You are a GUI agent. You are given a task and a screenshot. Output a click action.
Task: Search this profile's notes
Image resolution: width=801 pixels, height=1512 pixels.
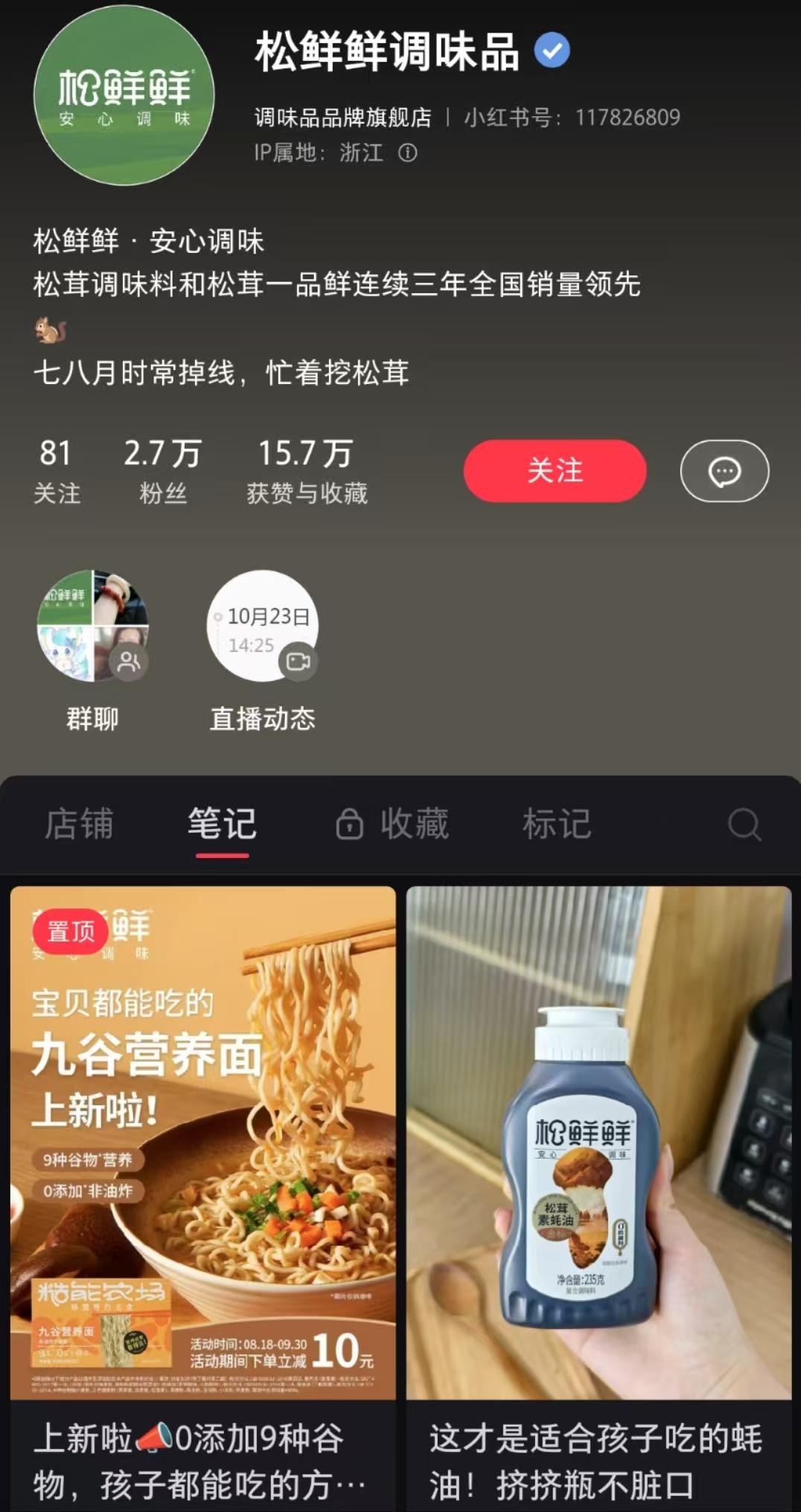pyautogui.click(x=744, y=824)
